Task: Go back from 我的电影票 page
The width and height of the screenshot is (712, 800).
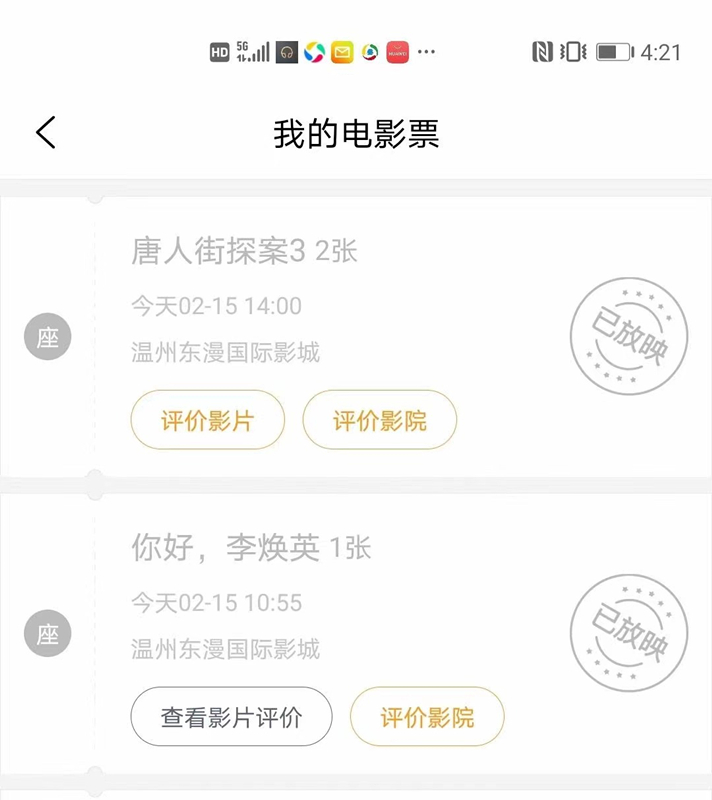Action: pos(46,133)
